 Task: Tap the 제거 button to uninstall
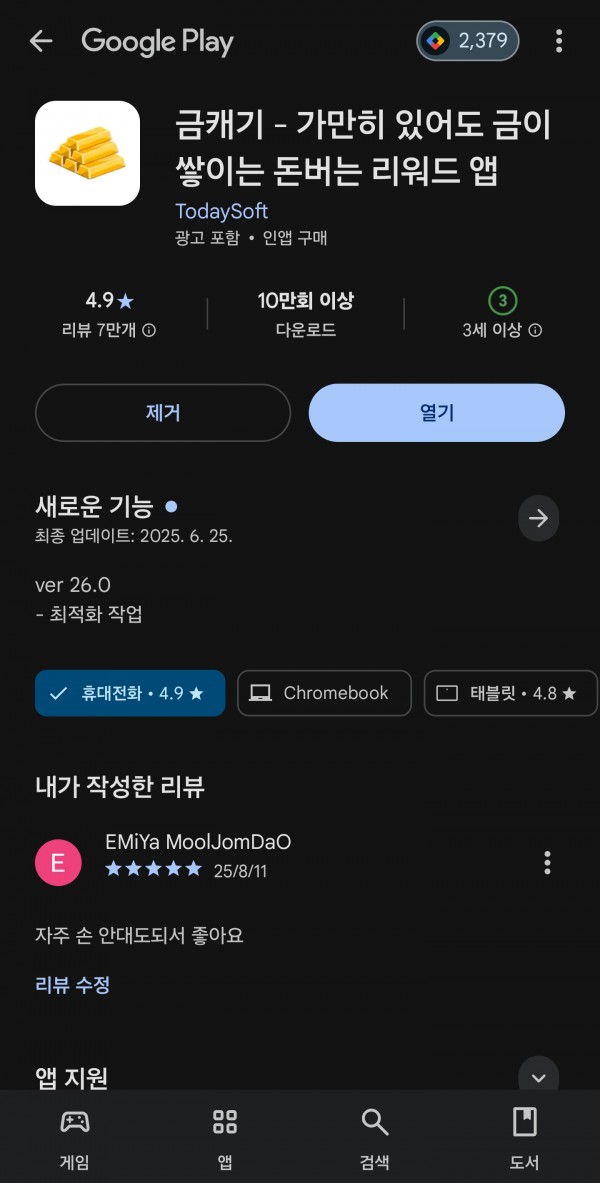(163, 413)
